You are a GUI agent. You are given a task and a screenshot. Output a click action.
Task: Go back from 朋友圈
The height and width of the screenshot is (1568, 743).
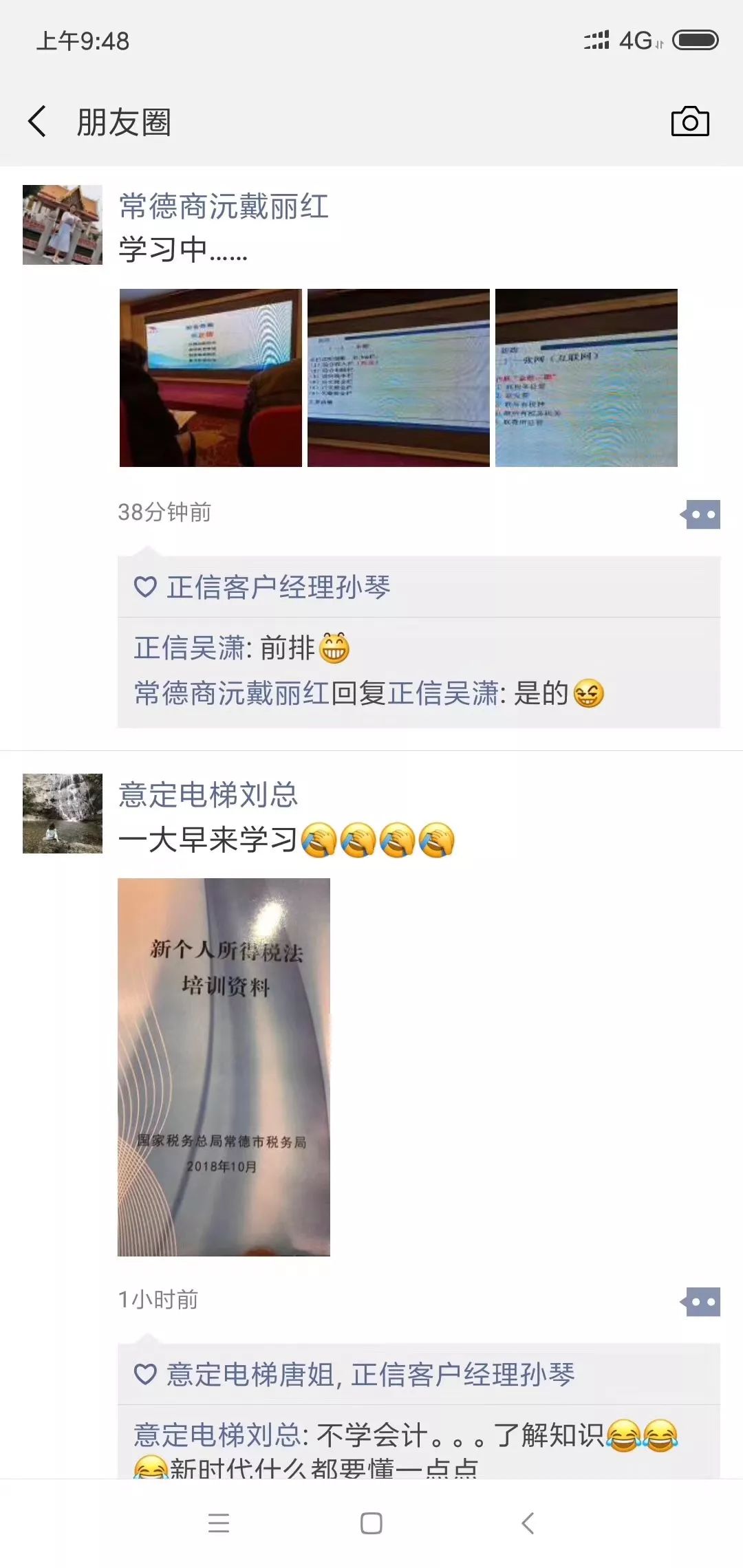coord(37,122)
